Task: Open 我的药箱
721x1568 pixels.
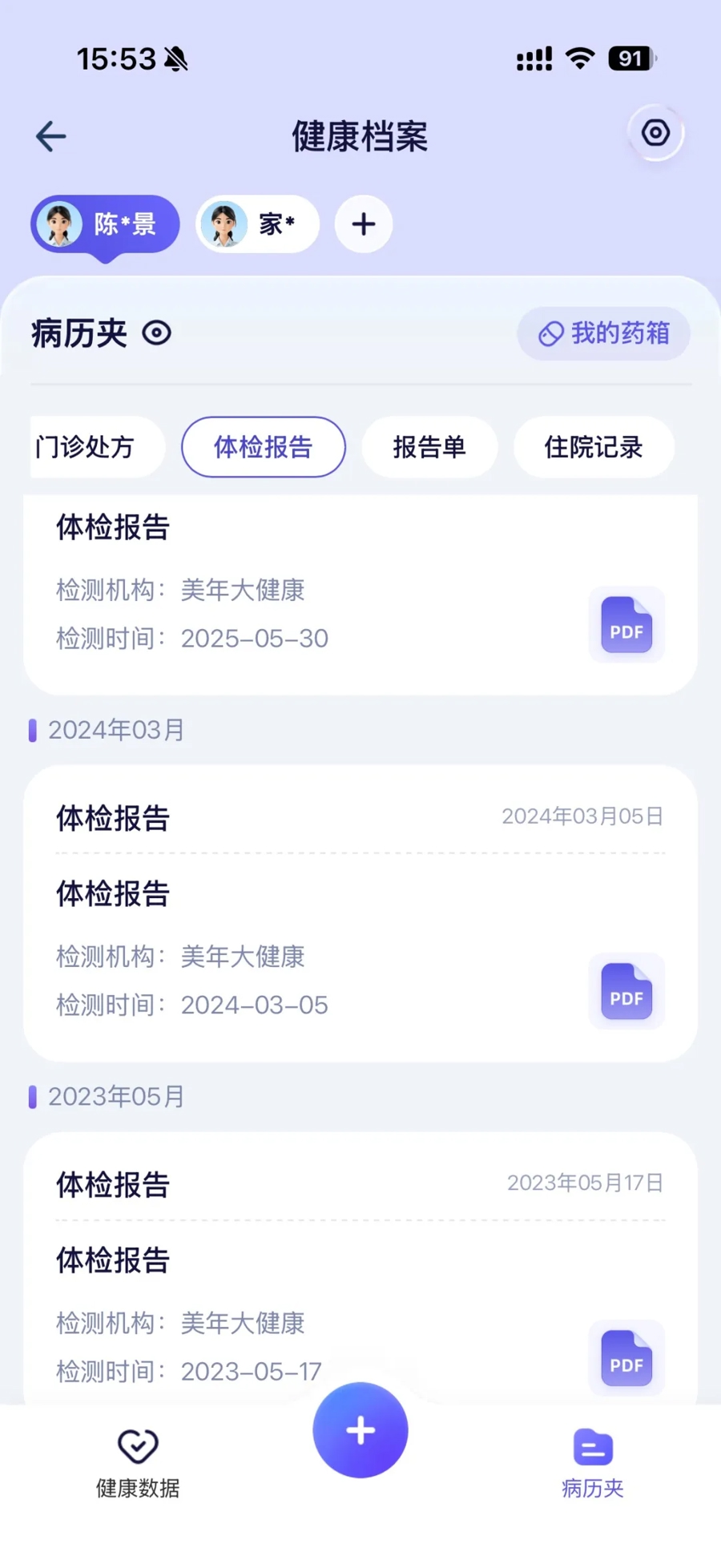Action: [603, 333]
